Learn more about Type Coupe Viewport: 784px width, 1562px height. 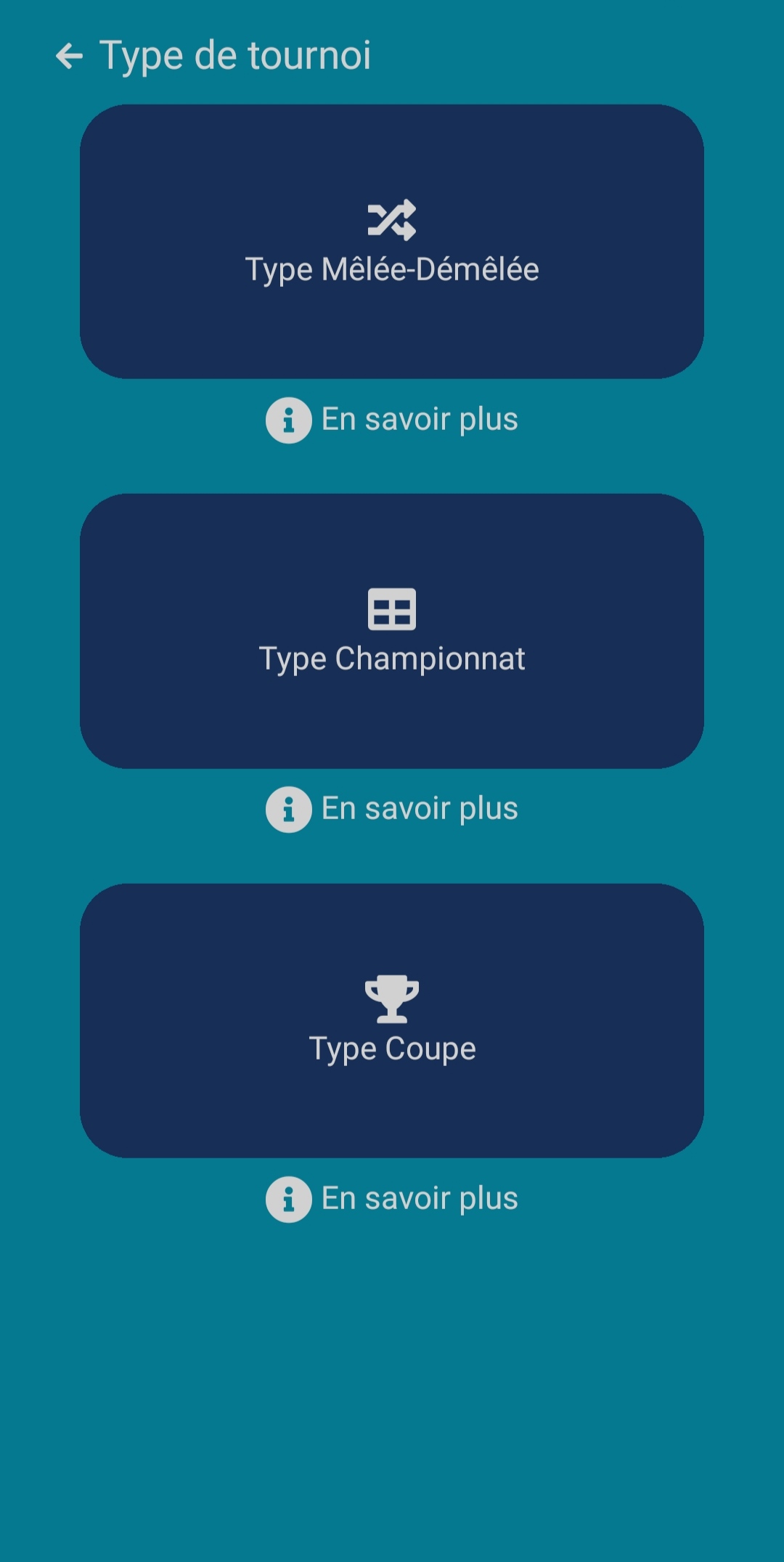coord(392,1199)
